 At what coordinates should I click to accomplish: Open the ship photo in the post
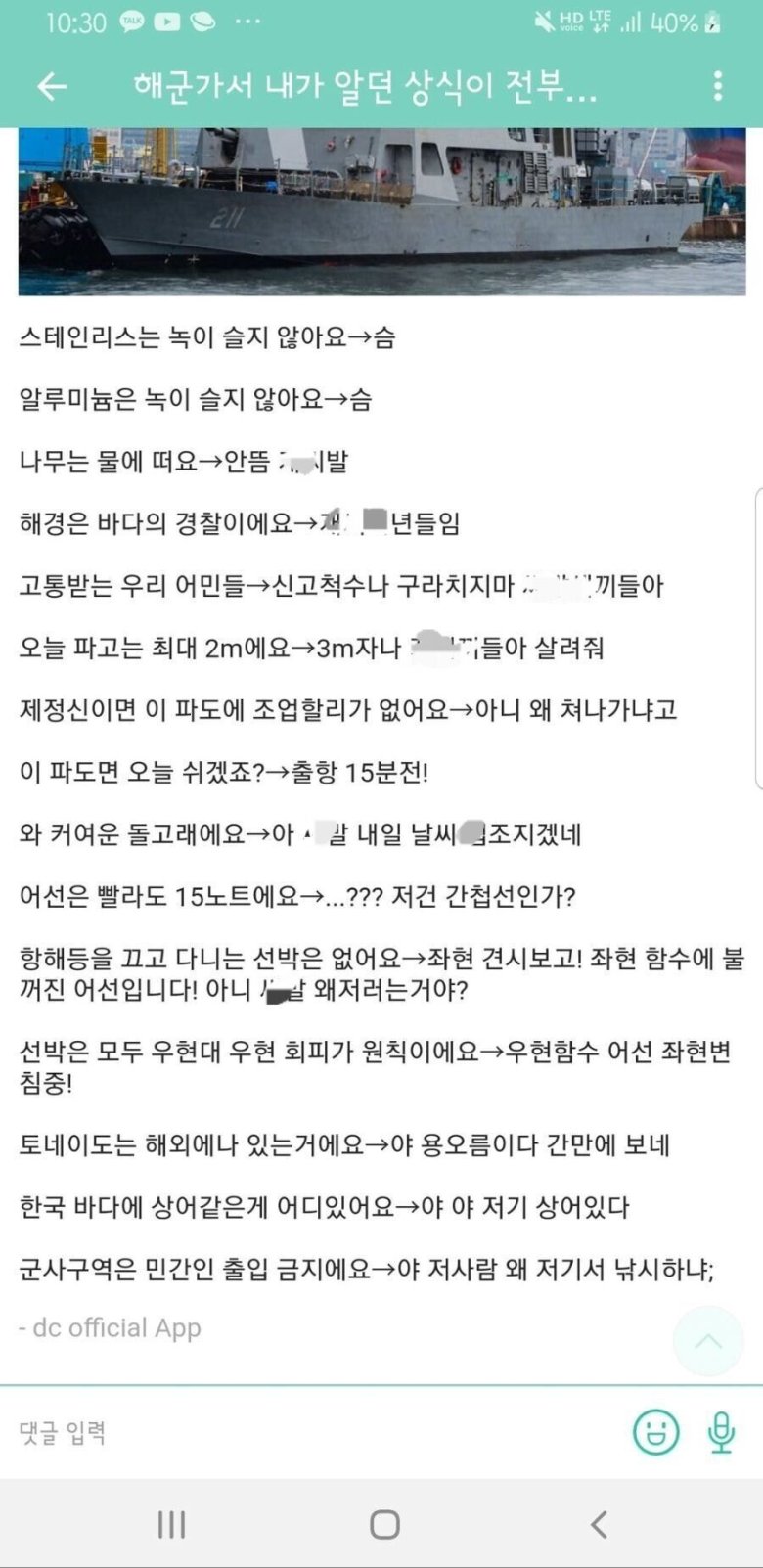(x=381, y=210)
